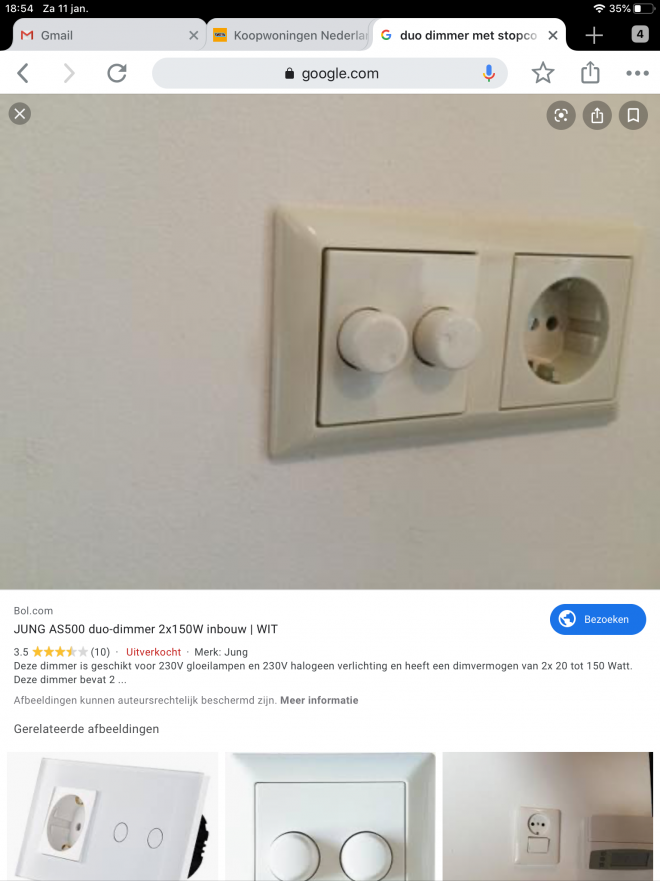Close the image preview
Viewport: 660px width, 881px height.
tap(19, 114)
